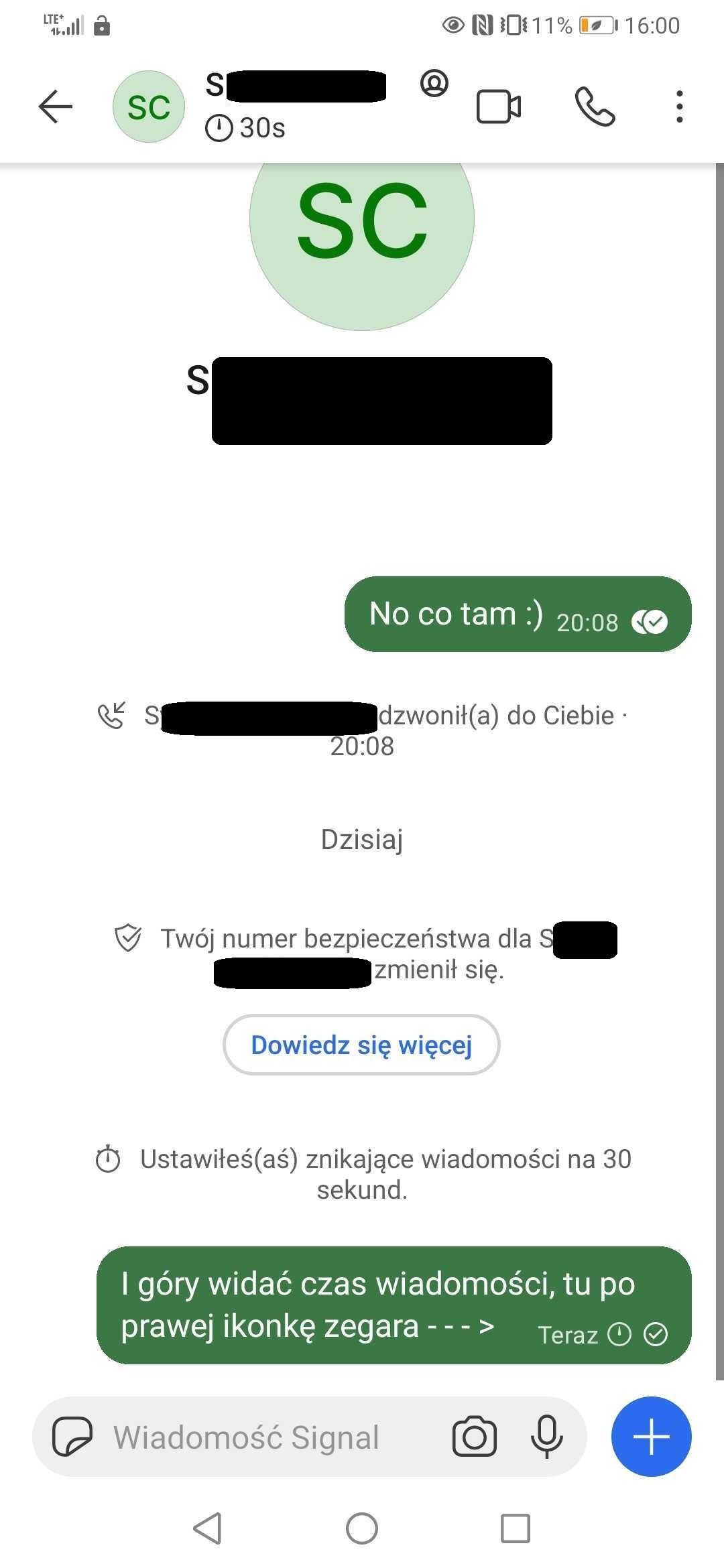Go back to the chat list
Viewport: 724px width, 1568px height.
[x=55, y=107]
